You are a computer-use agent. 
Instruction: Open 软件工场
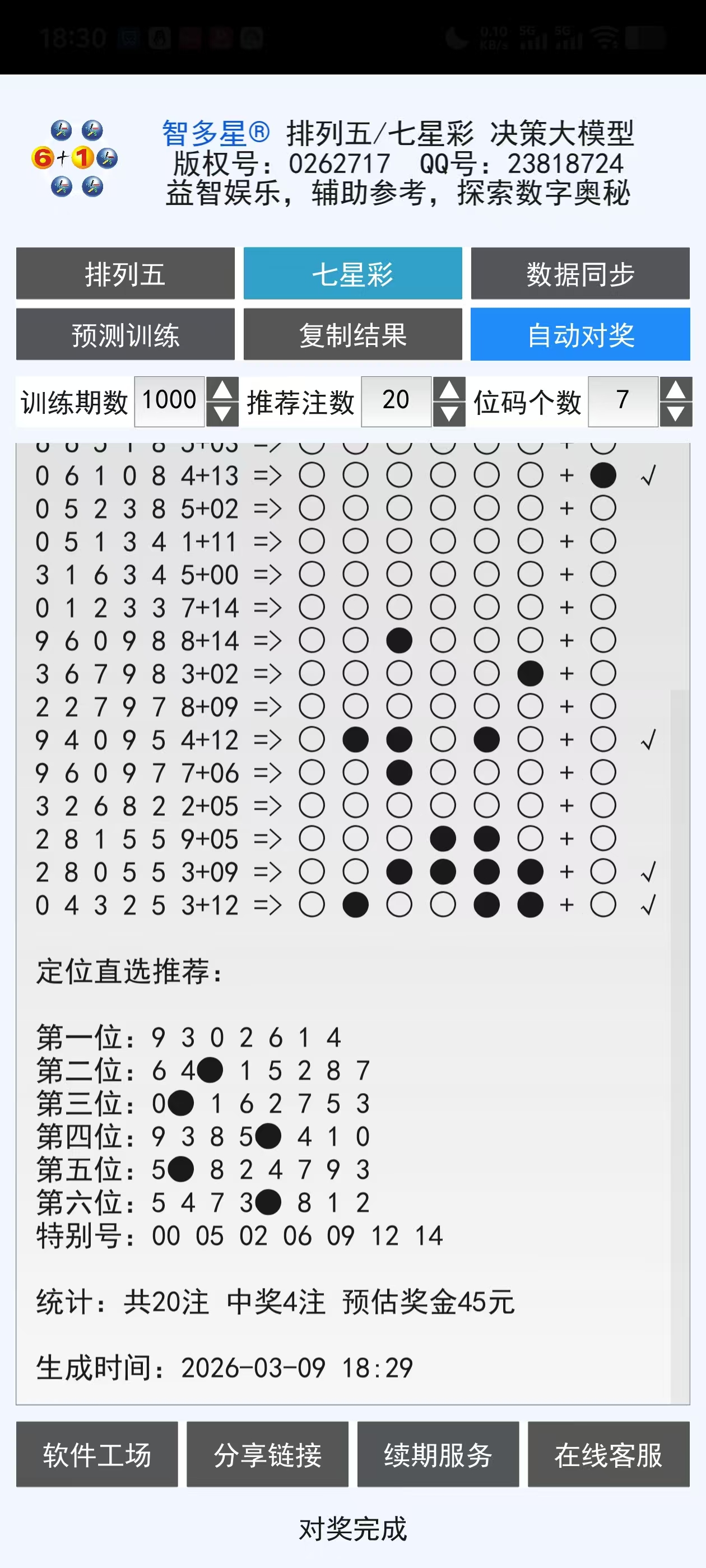coord(97,1455)
